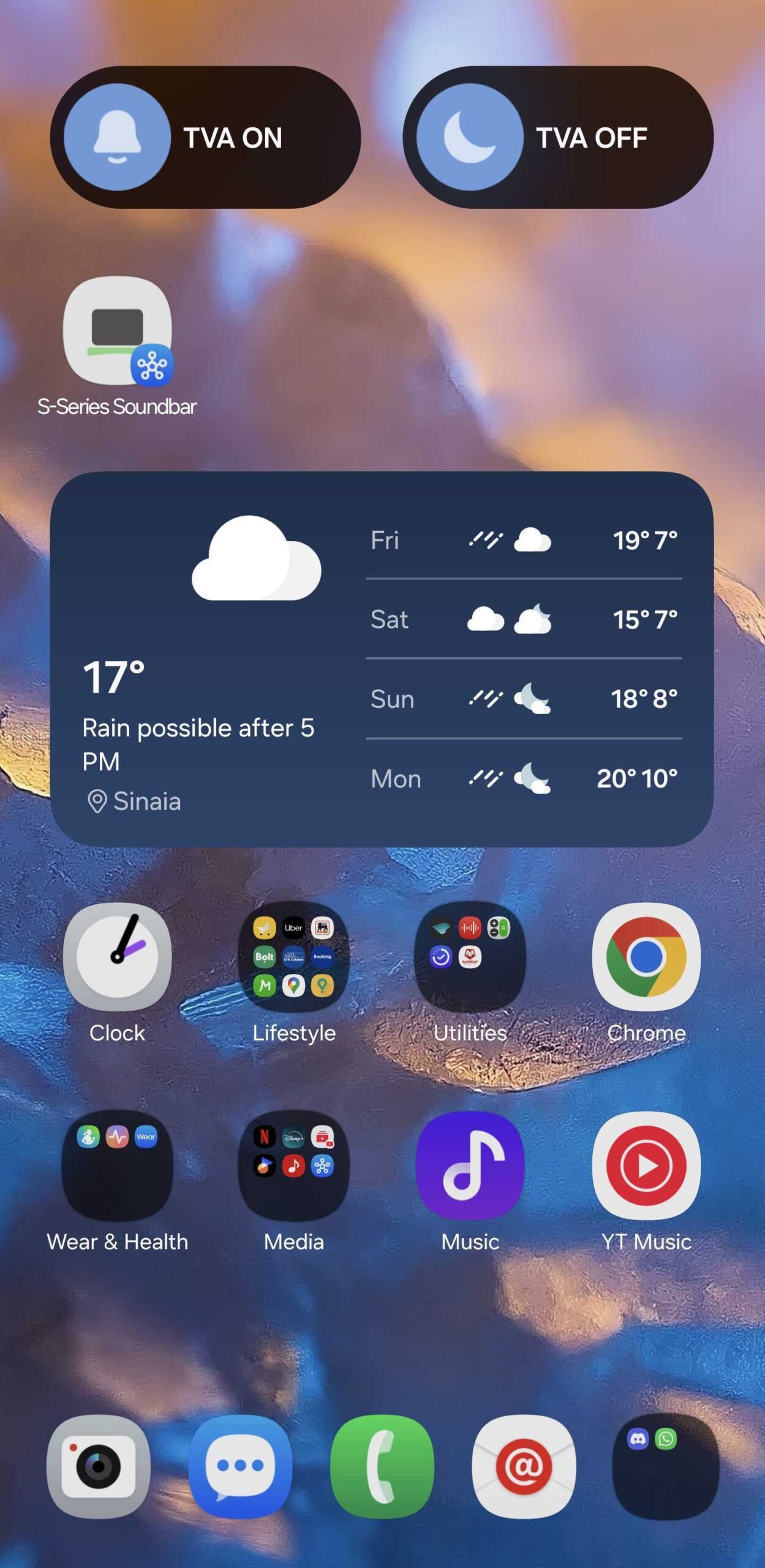
Task: Open the Utilities folder
Action: coord(470,956)
